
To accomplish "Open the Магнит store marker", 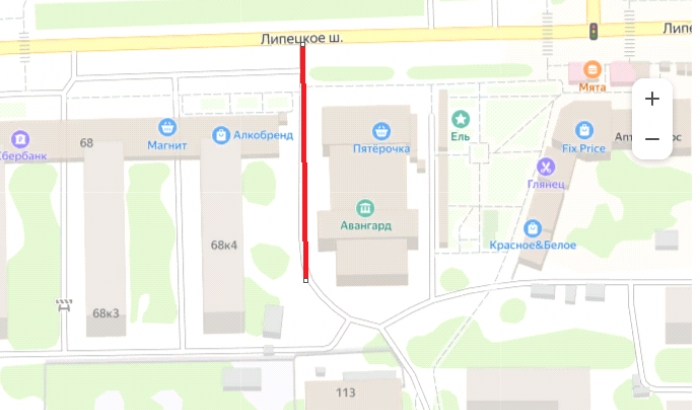I will [168, 127].
